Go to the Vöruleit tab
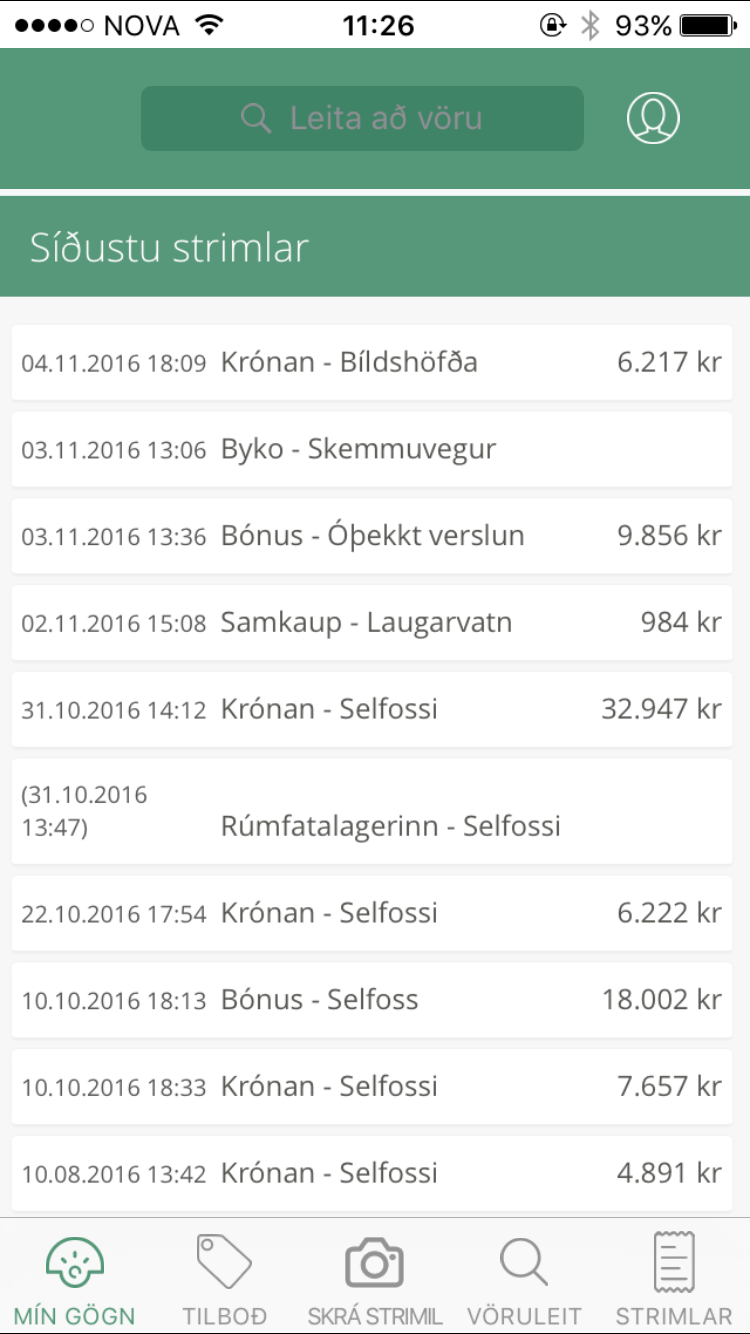 pyautogui.click(x=524, y=1278)
